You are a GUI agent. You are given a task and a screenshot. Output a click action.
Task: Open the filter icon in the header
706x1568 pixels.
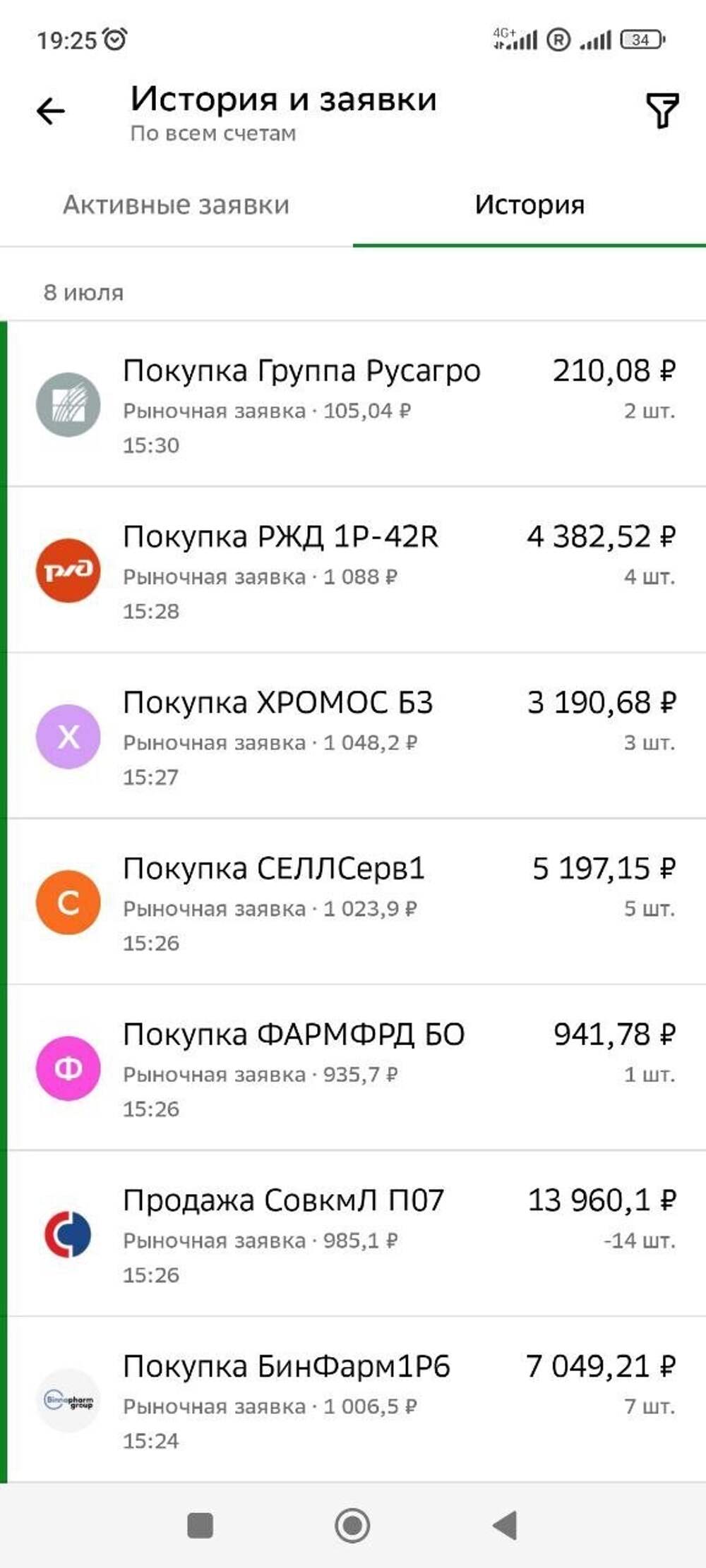coord(662,111)
